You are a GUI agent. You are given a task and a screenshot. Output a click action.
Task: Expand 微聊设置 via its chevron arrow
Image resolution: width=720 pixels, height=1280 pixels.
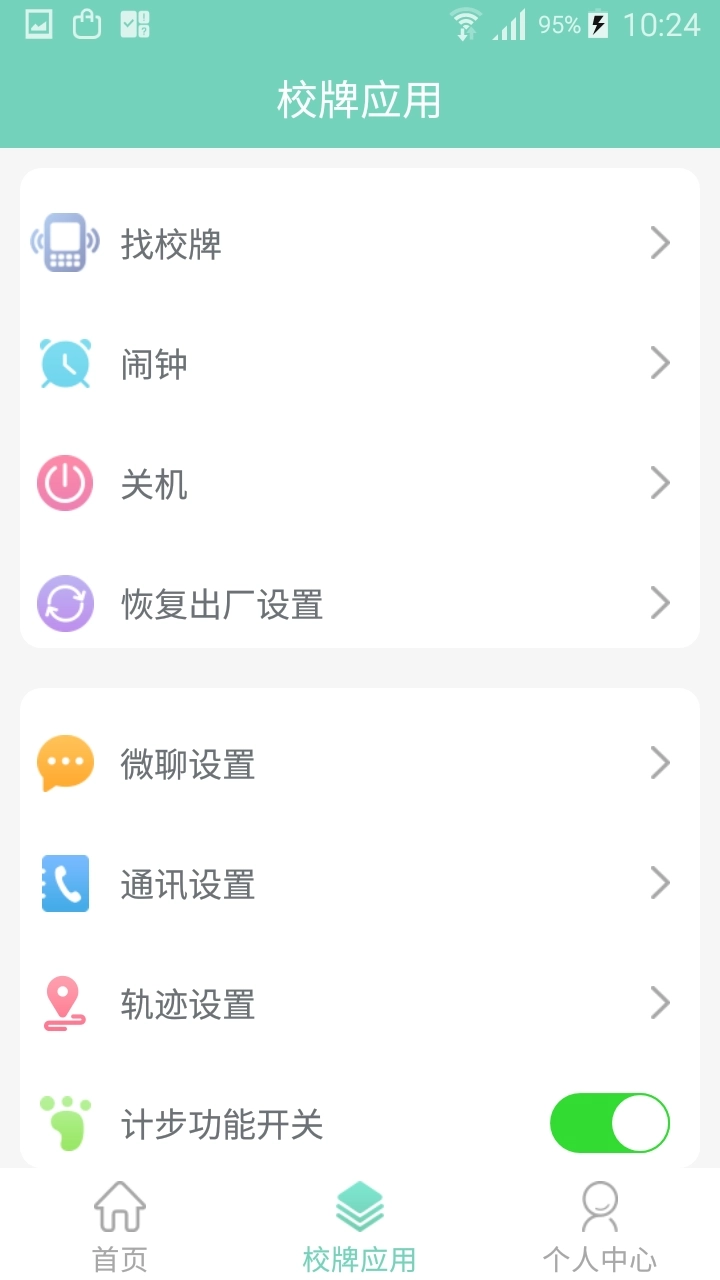[660, 763]
